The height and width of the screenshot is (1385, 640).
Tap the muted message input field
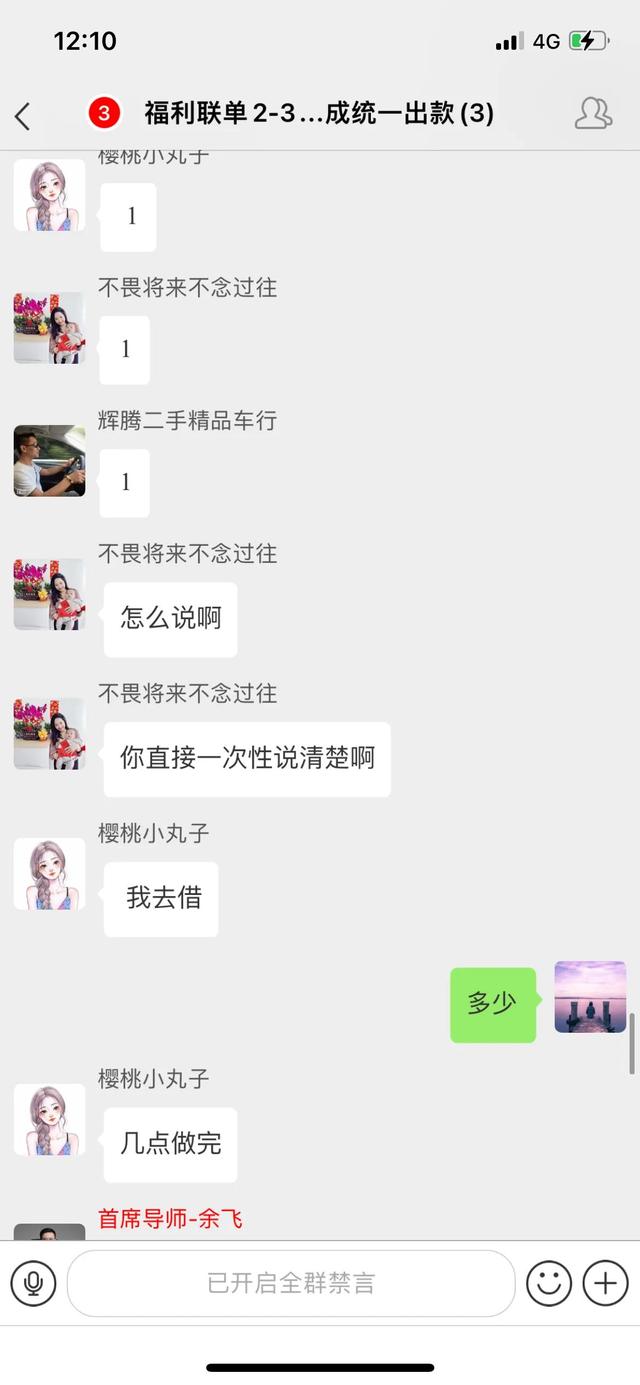point(290,1283)
